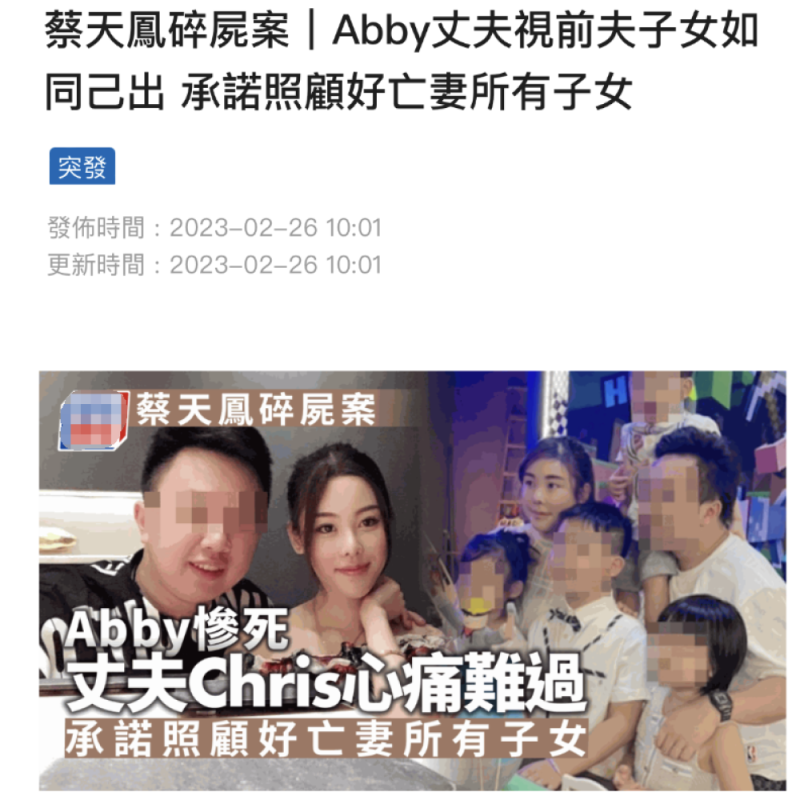This screenshot has height=800, width=800.
Task: Open the article's main news image
Action: (412, 580)
